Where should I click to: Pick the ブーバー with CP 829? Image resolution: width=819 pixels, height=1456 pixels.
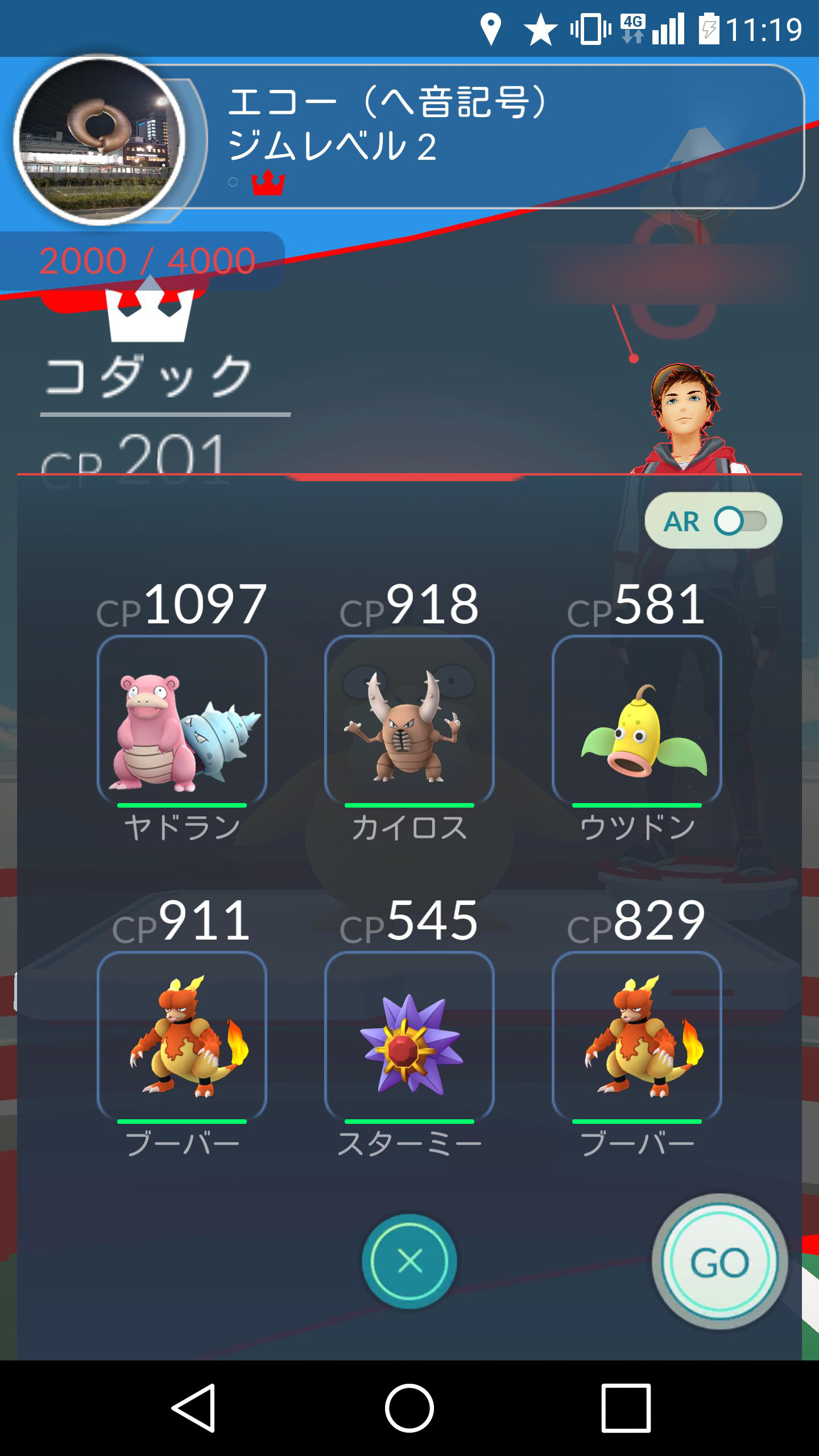(637, 1035)
